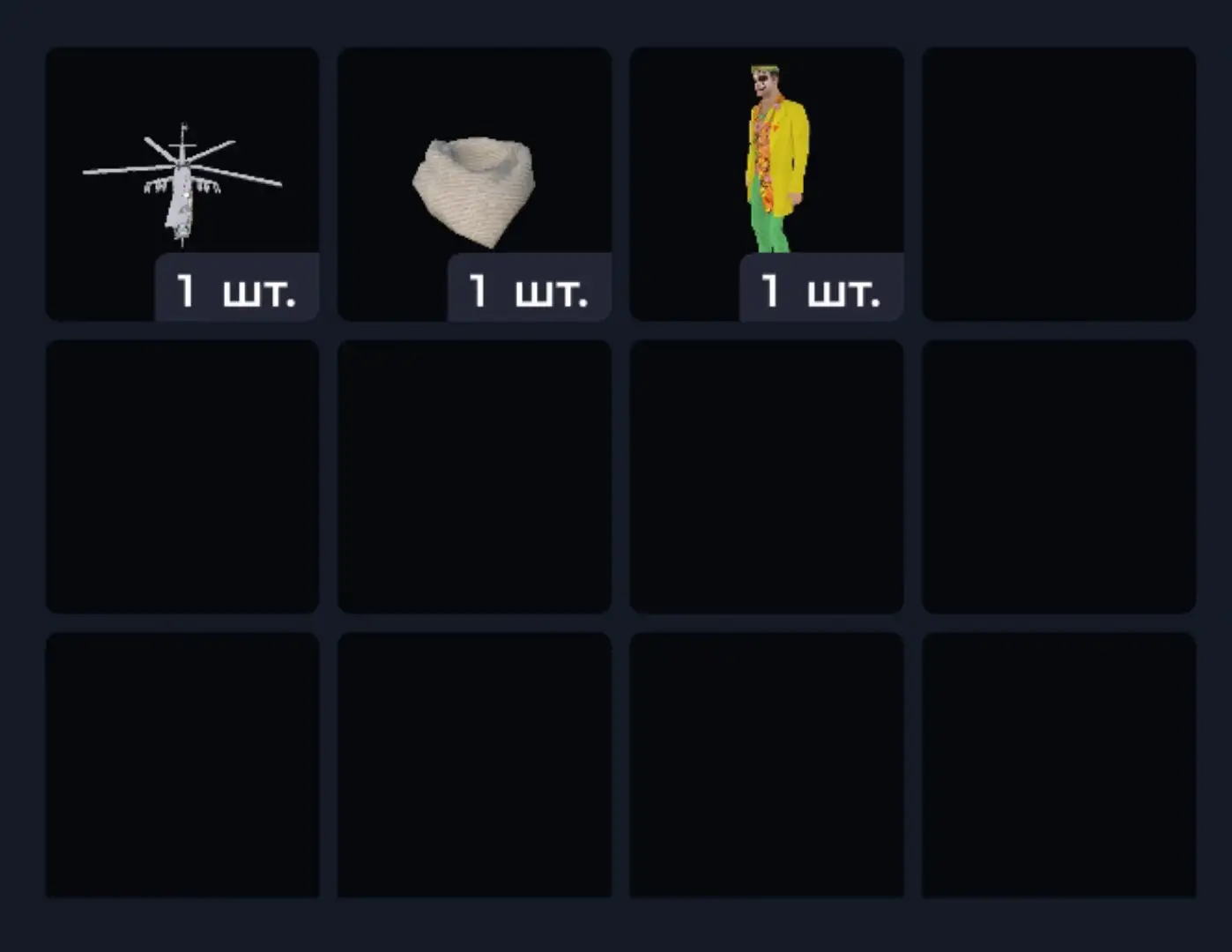Screen dimensions: 1232x952
Task: Select the helicopter inventory item
Action: tap(182, 183)
